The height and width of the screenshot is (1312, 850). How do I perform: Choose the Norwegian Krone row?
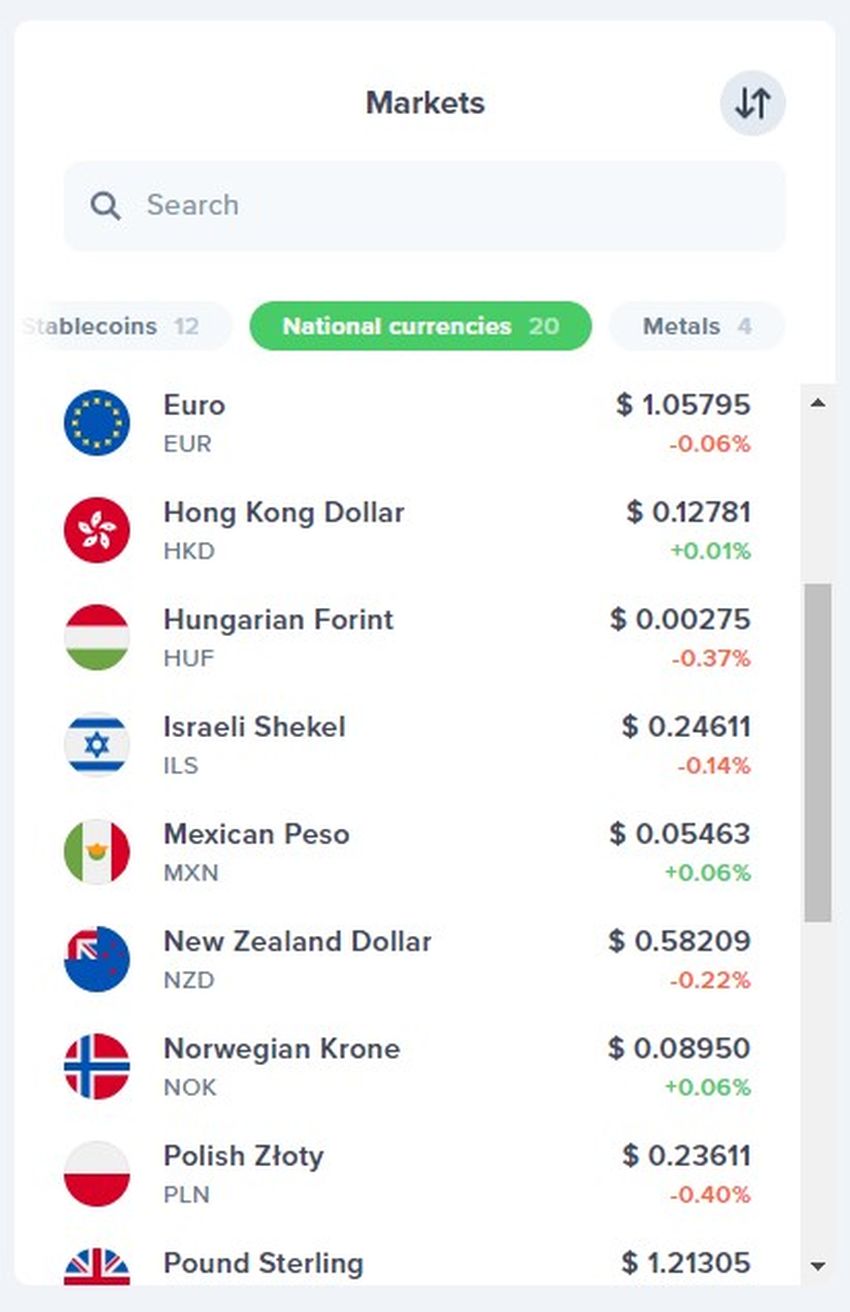point(407,1065)
